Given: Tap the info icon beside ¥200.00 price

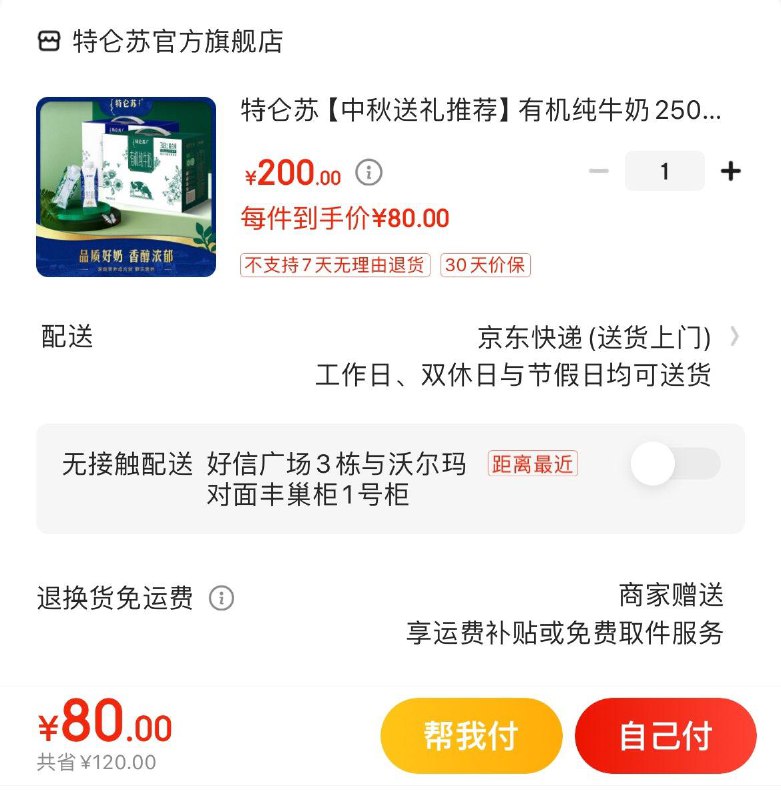Looking at the screenshot, I should (369, 173).
